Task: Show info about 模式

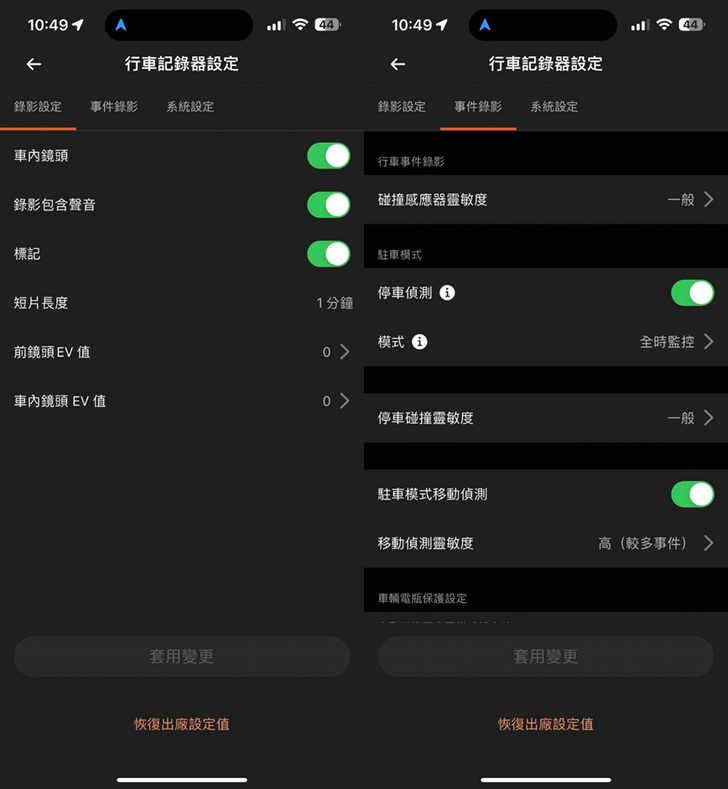Action: point(420,342)
